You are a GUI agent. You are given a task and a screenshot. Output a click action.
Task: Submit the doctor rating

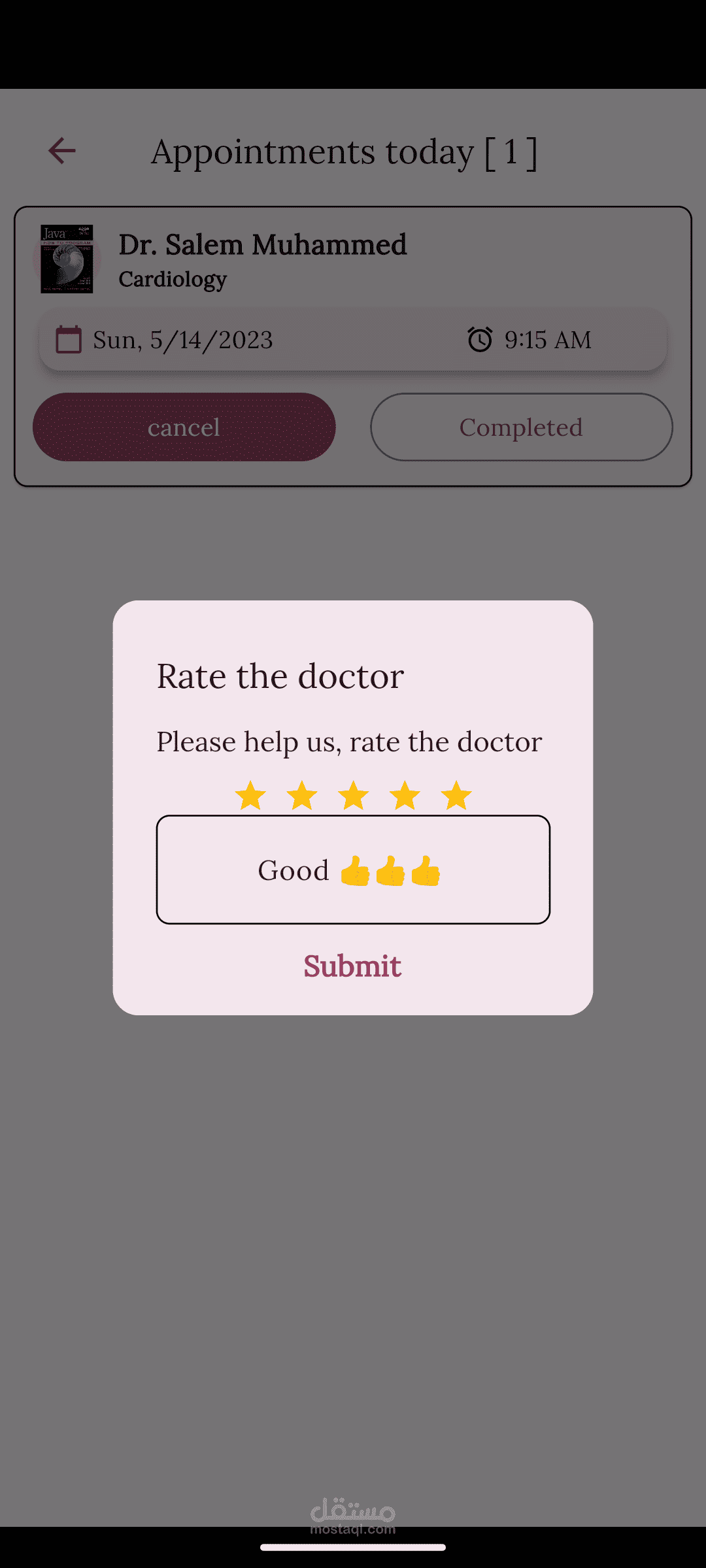(352, 966)
